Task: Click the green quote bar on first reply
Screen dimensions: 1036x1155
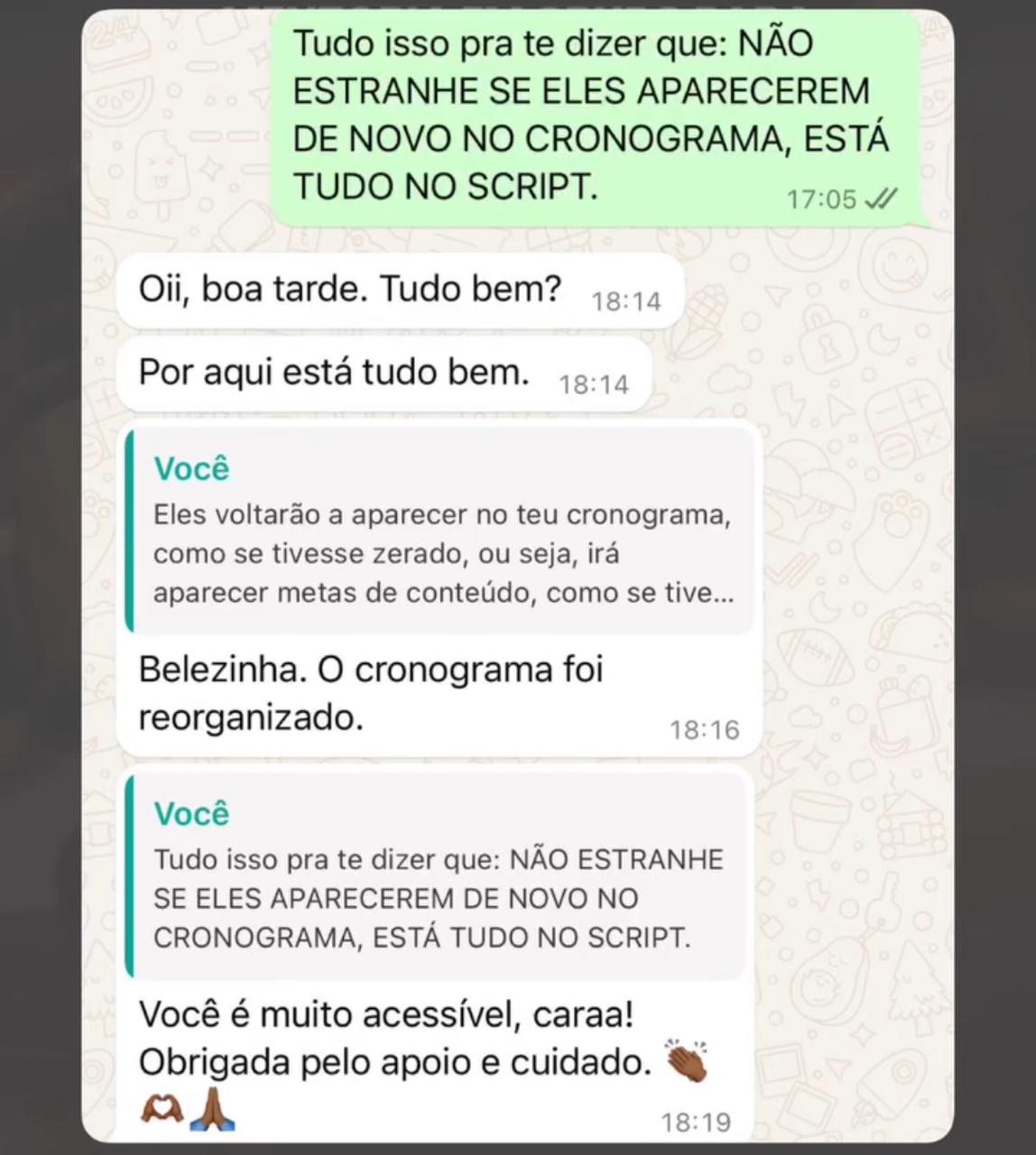Action: point(132,528)
